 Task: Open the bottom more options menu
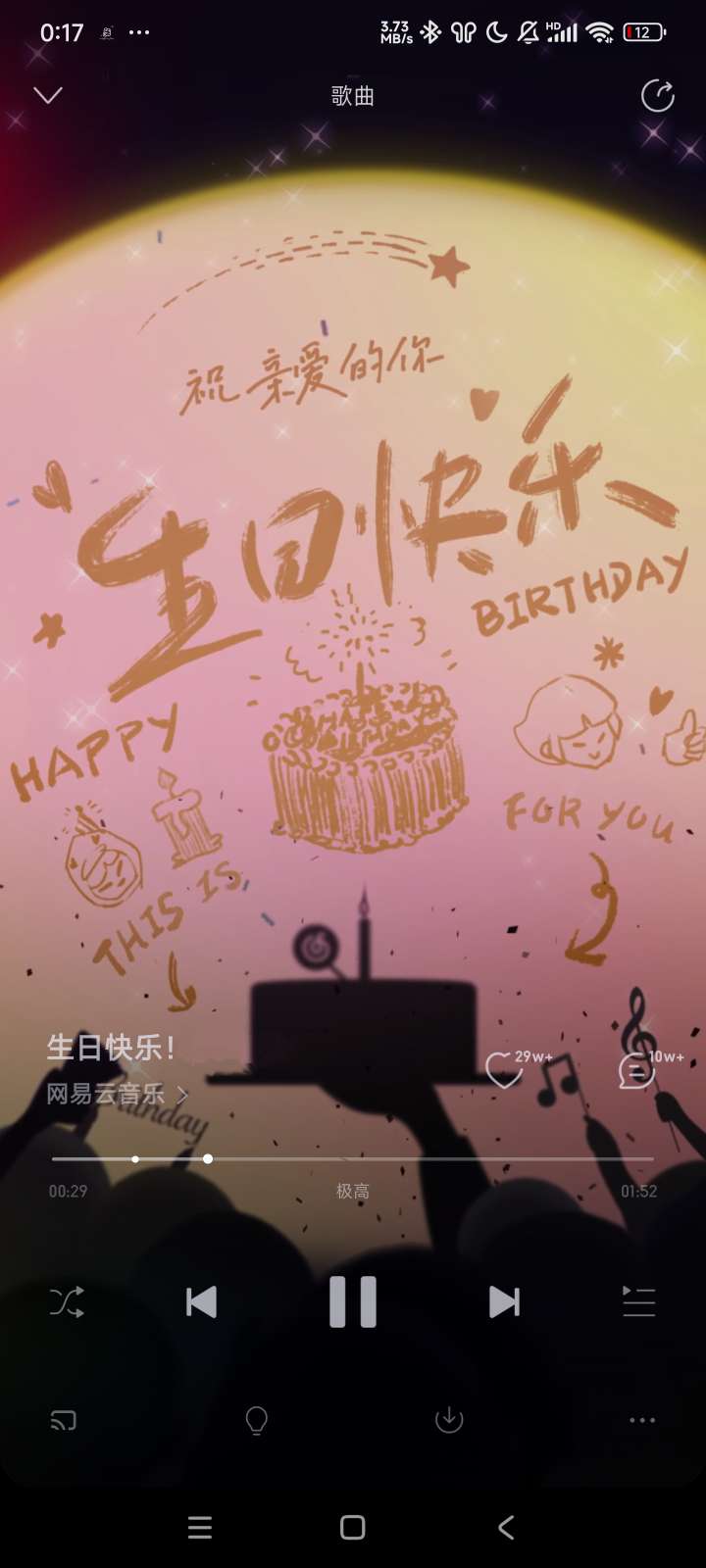click(x=642, y=1420)
